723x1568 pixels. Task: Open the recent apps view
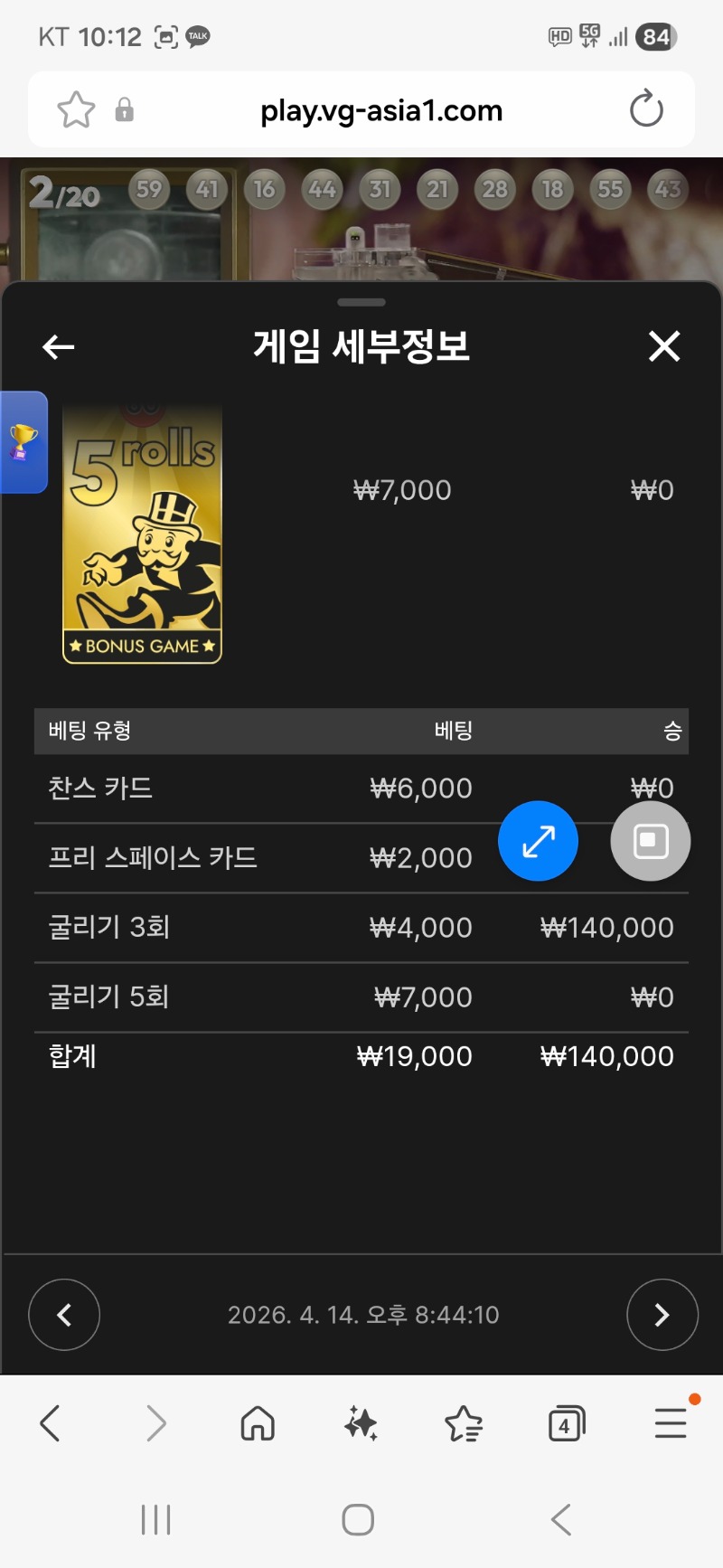(155, 1519)
